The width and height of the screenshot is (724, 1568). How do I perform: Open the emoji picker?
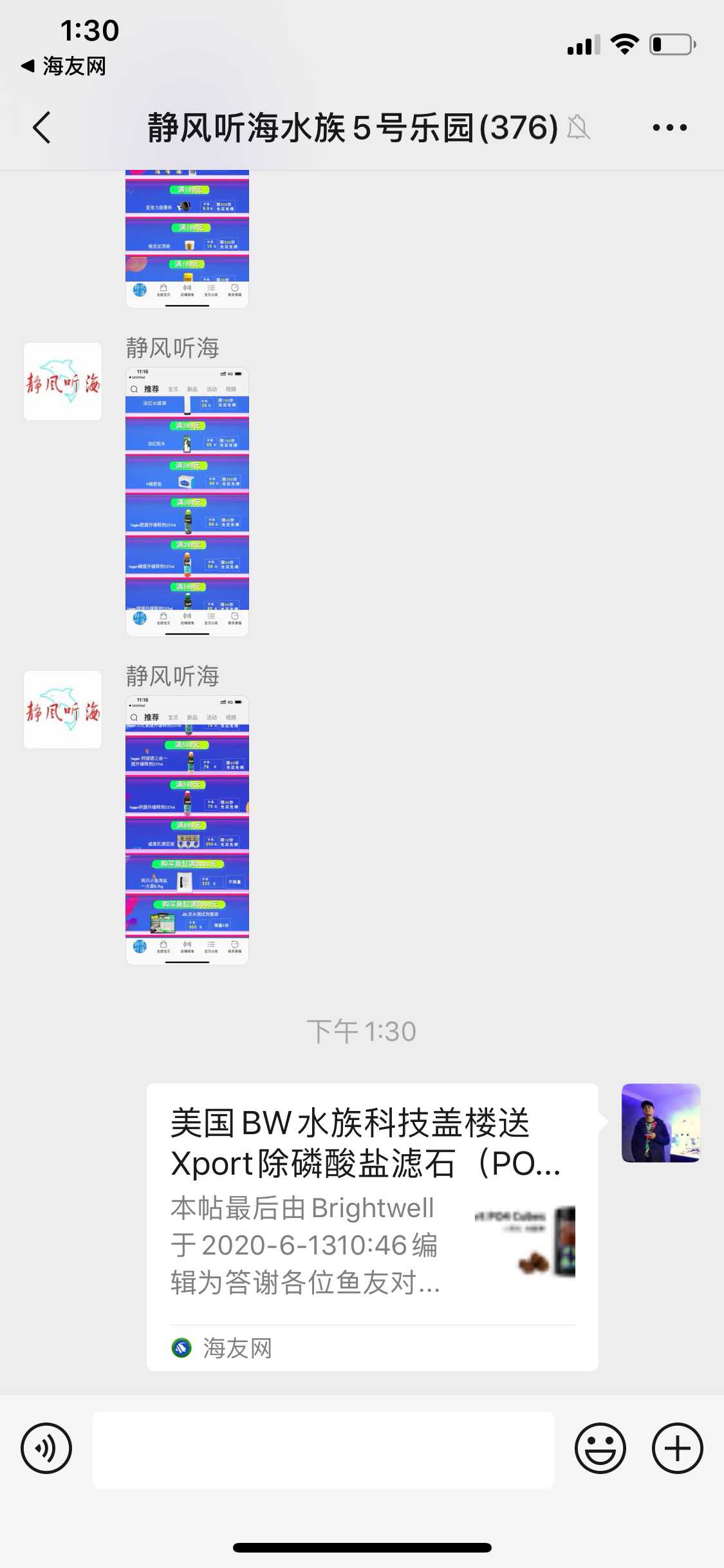tap(600, 1448)
